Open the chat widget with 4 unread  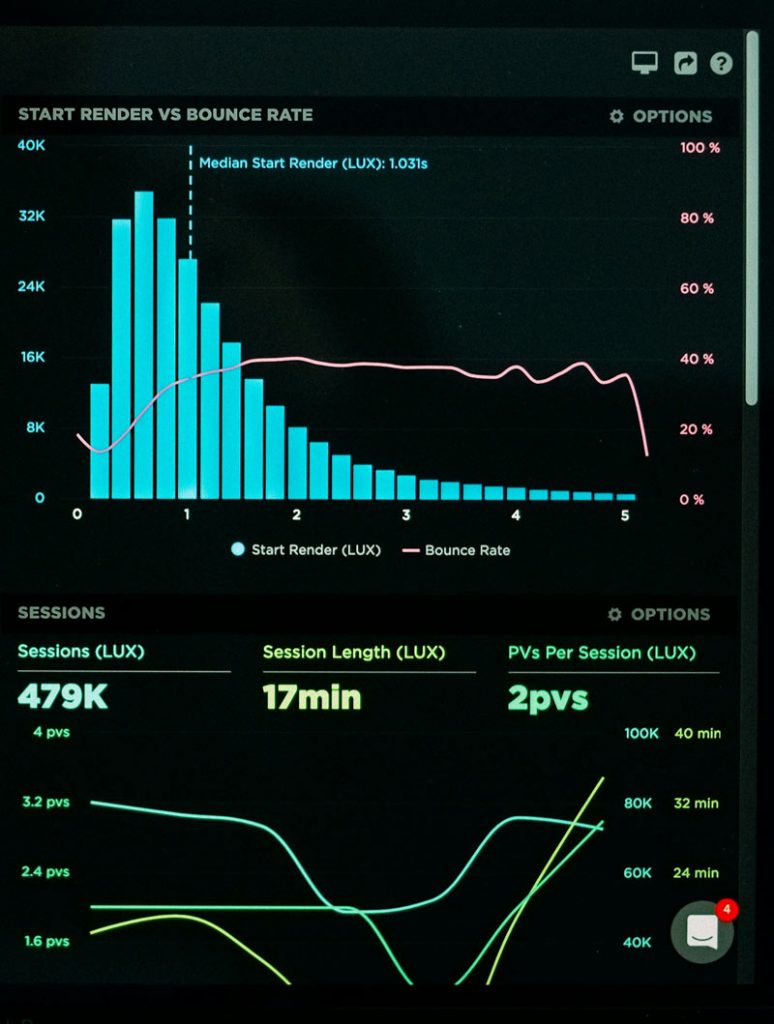pyautogui.click(x=701, y=932)
